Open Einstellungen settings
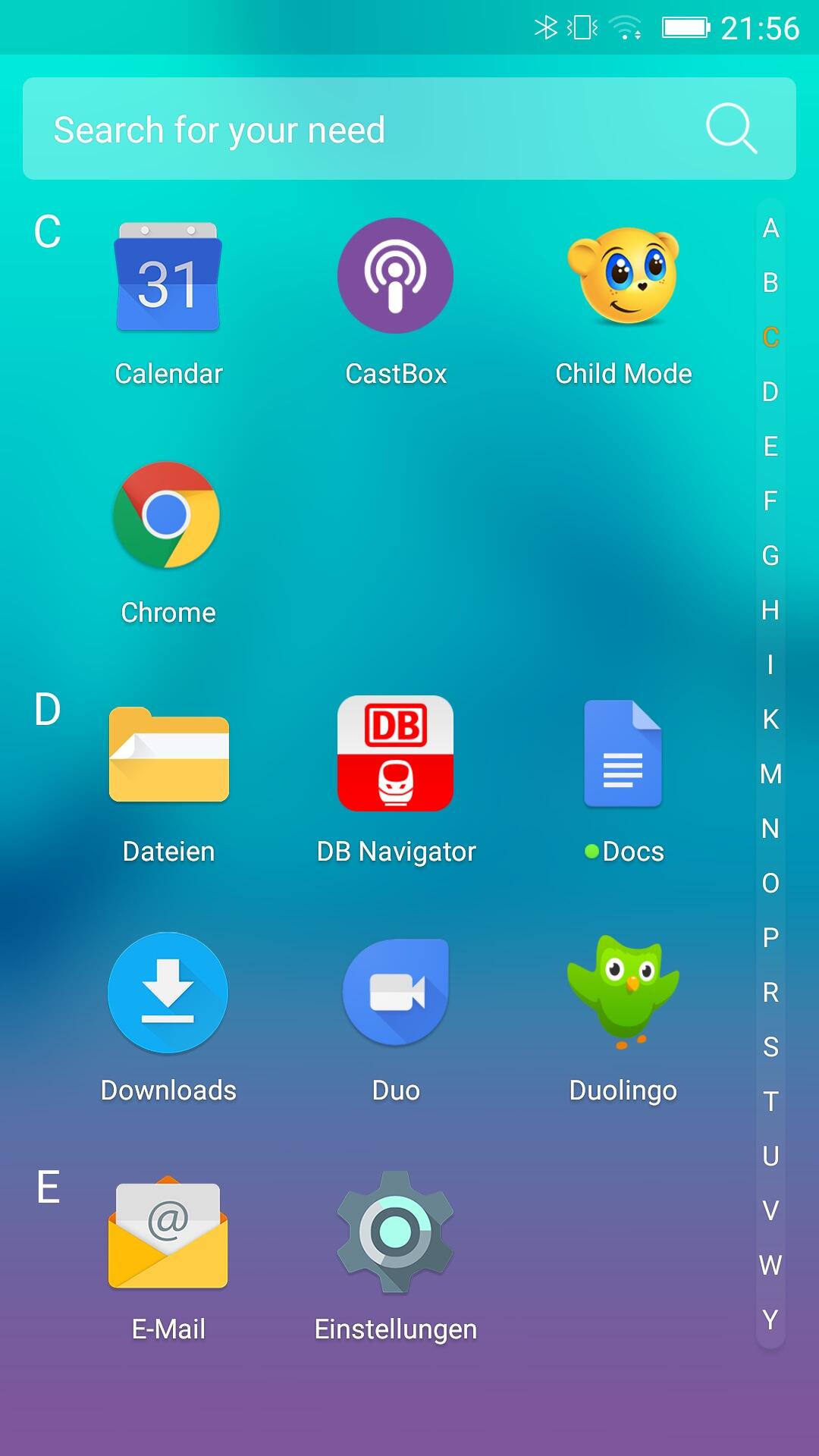Screen dimensions: 819x1456 (x=395, y=1232)
